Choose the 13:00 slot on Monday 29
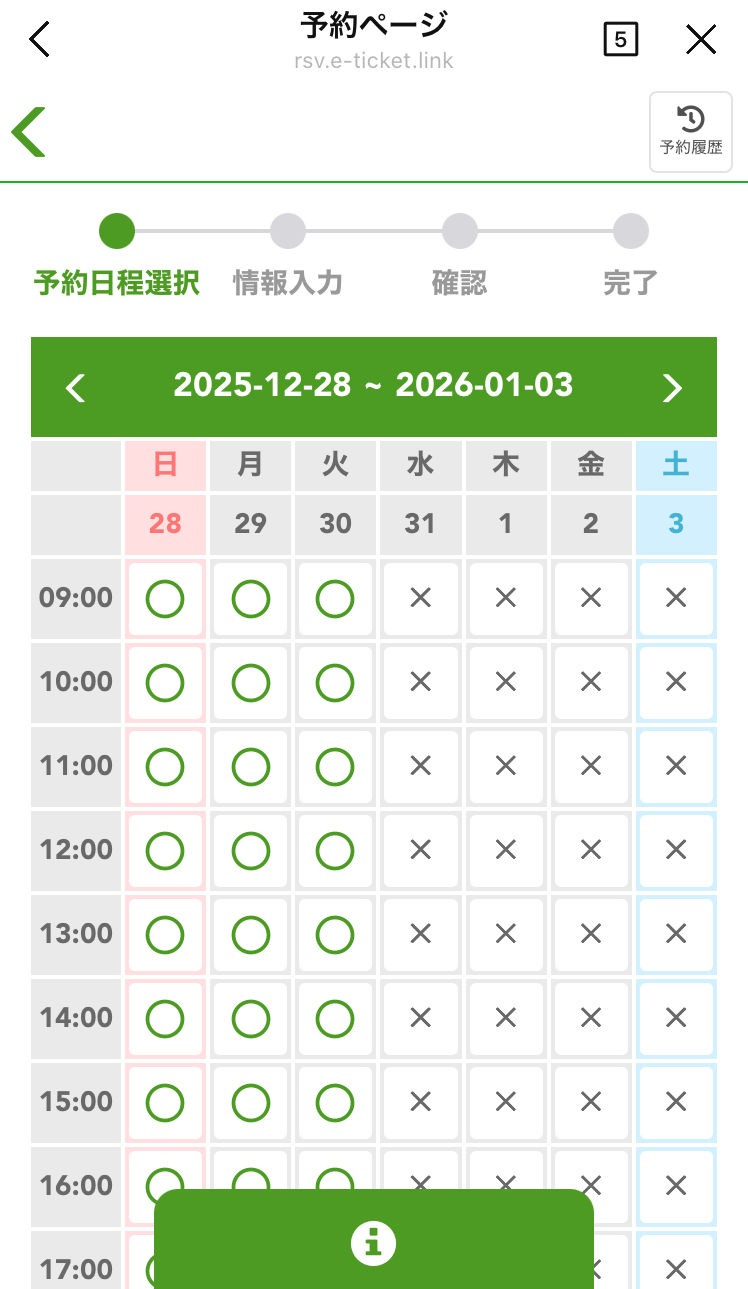 point(250,935)
